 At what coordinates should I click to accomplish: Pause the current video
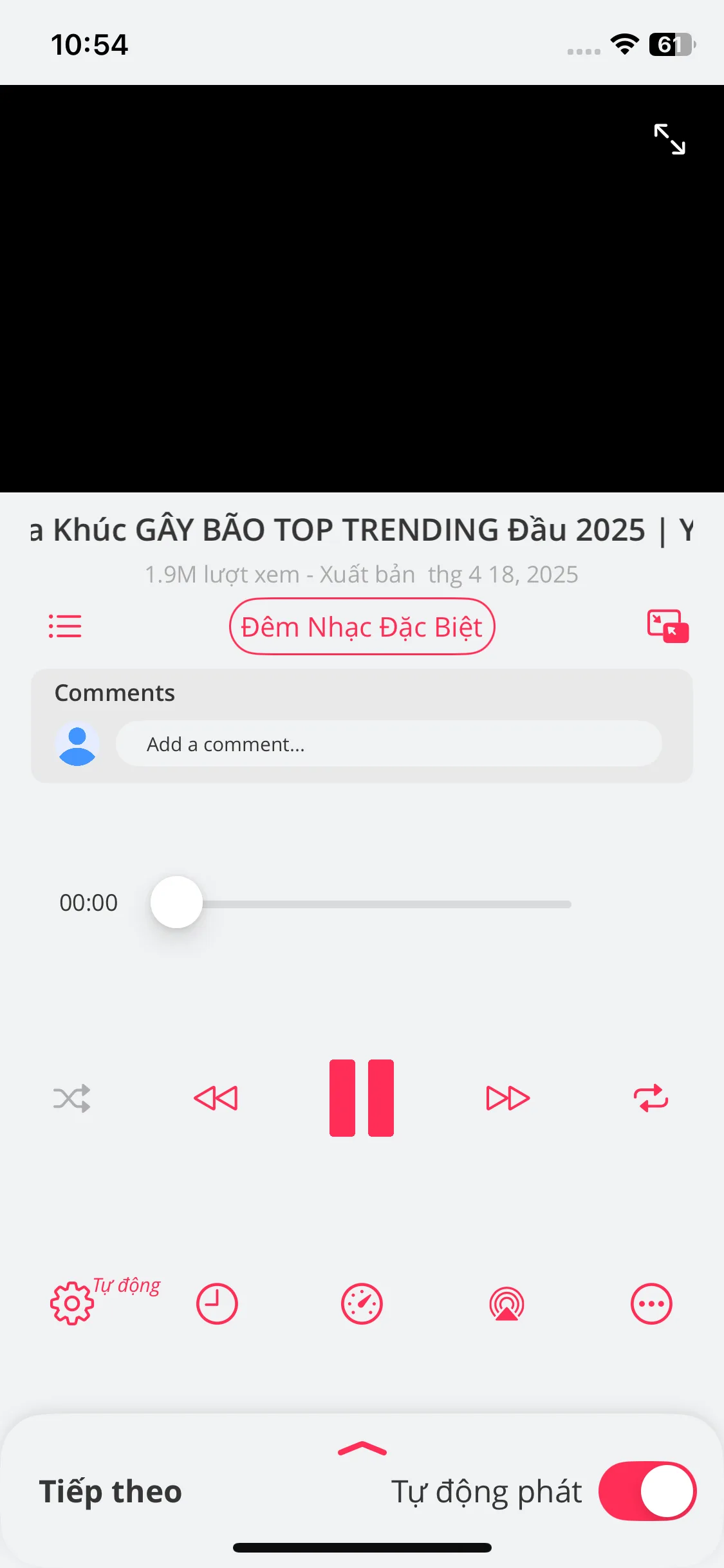[x=362, y=1098]
